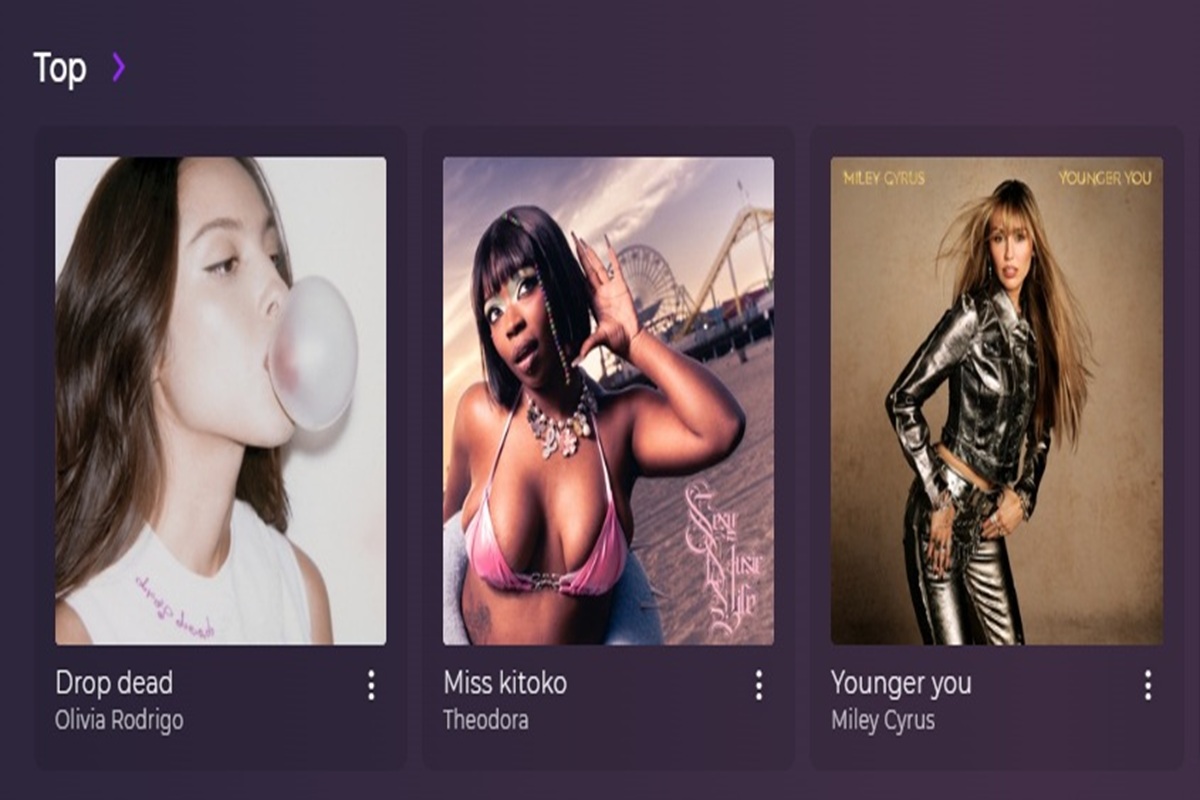Expand the Top section arrow

pyautogui.click(x=118, y=68)
